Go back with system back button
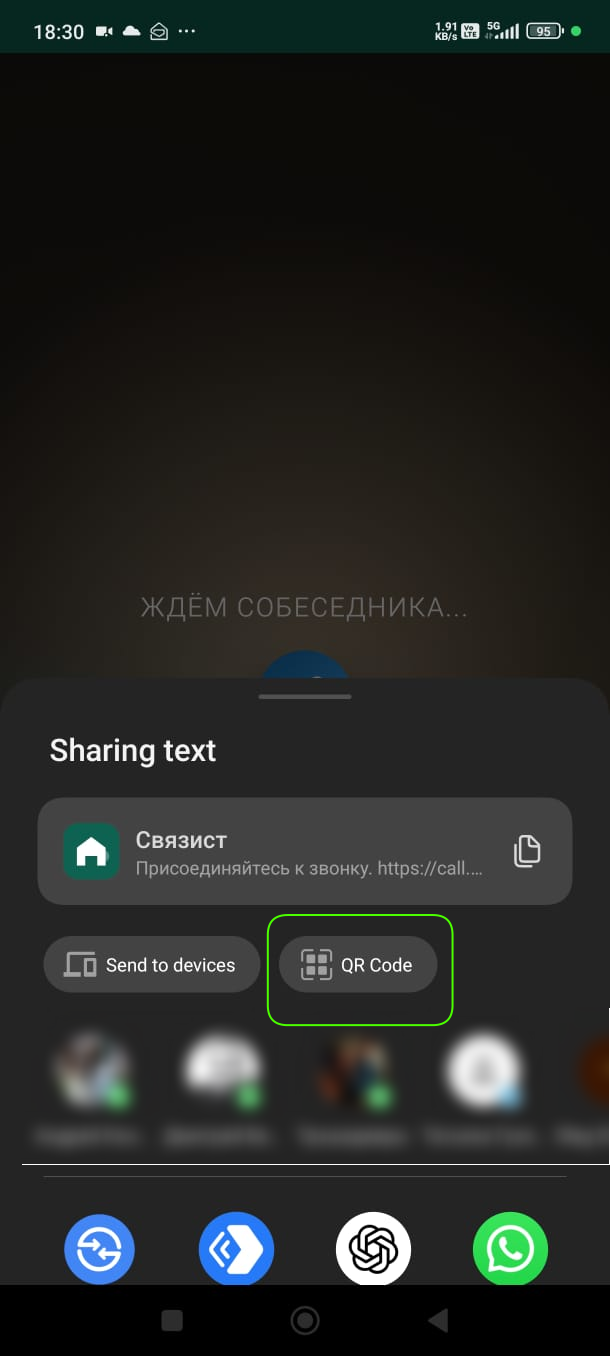 click(x=438, y=1321)
